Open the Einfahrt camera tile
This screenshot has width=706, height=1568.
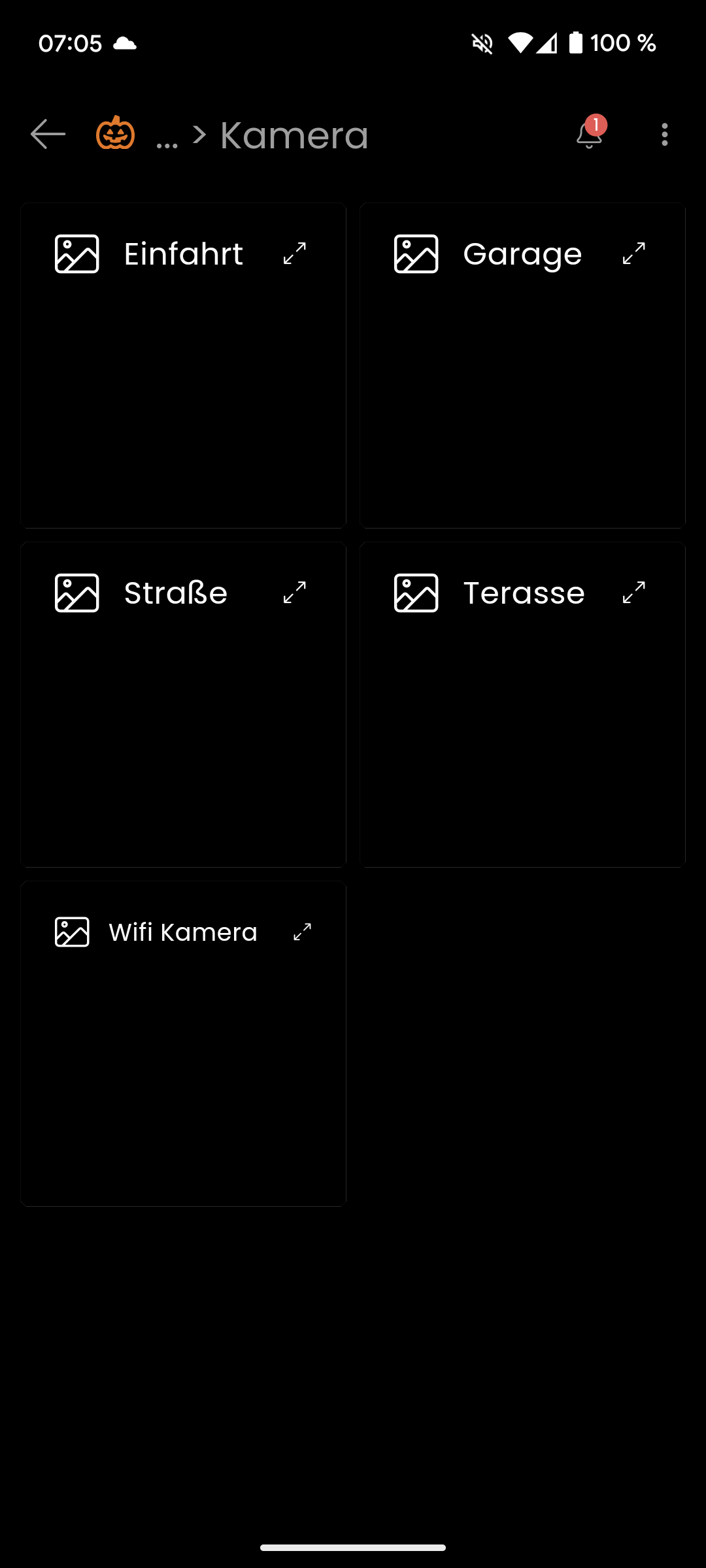point(183,365)
